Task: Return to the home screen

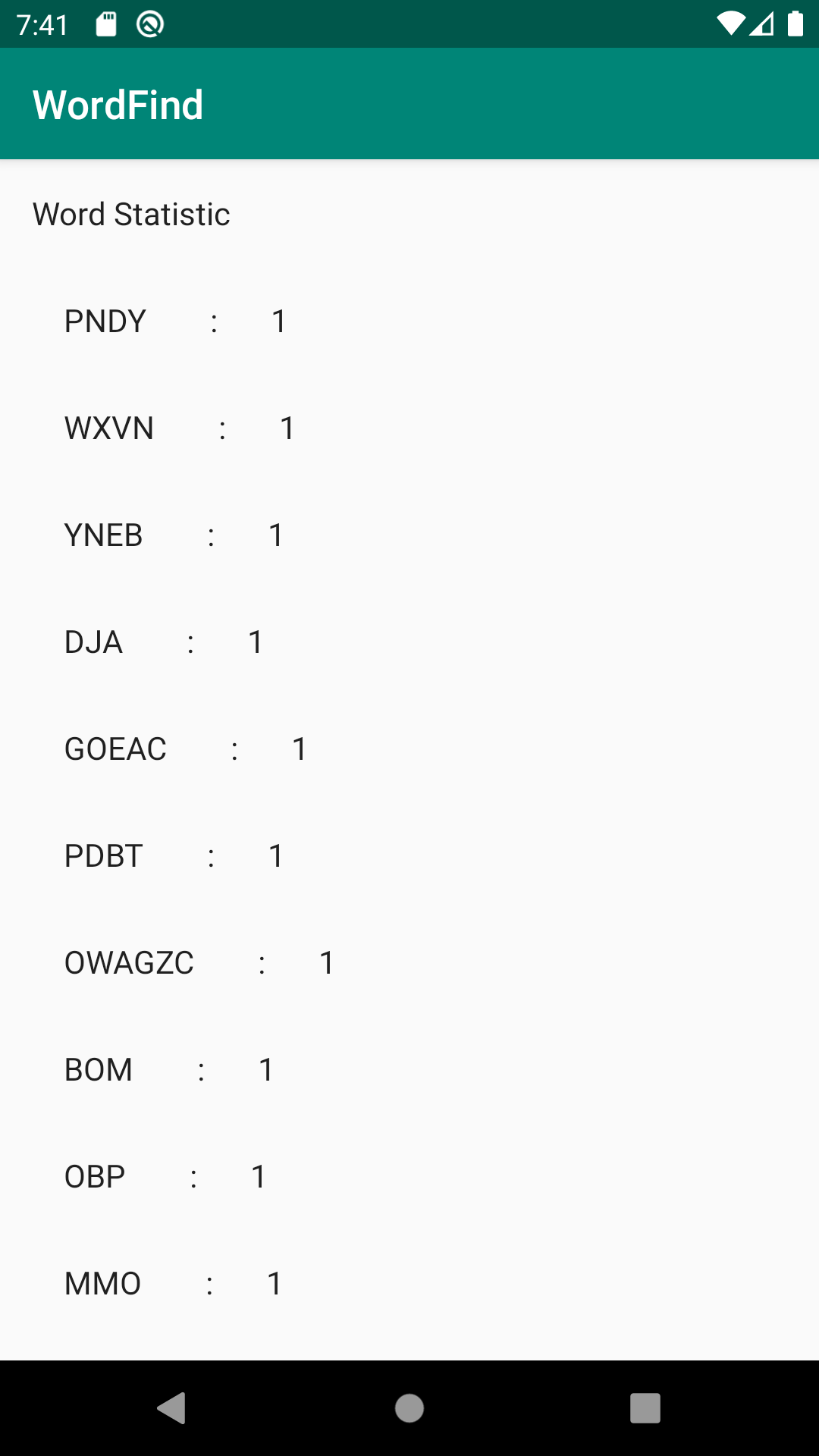Action: 409,1408
